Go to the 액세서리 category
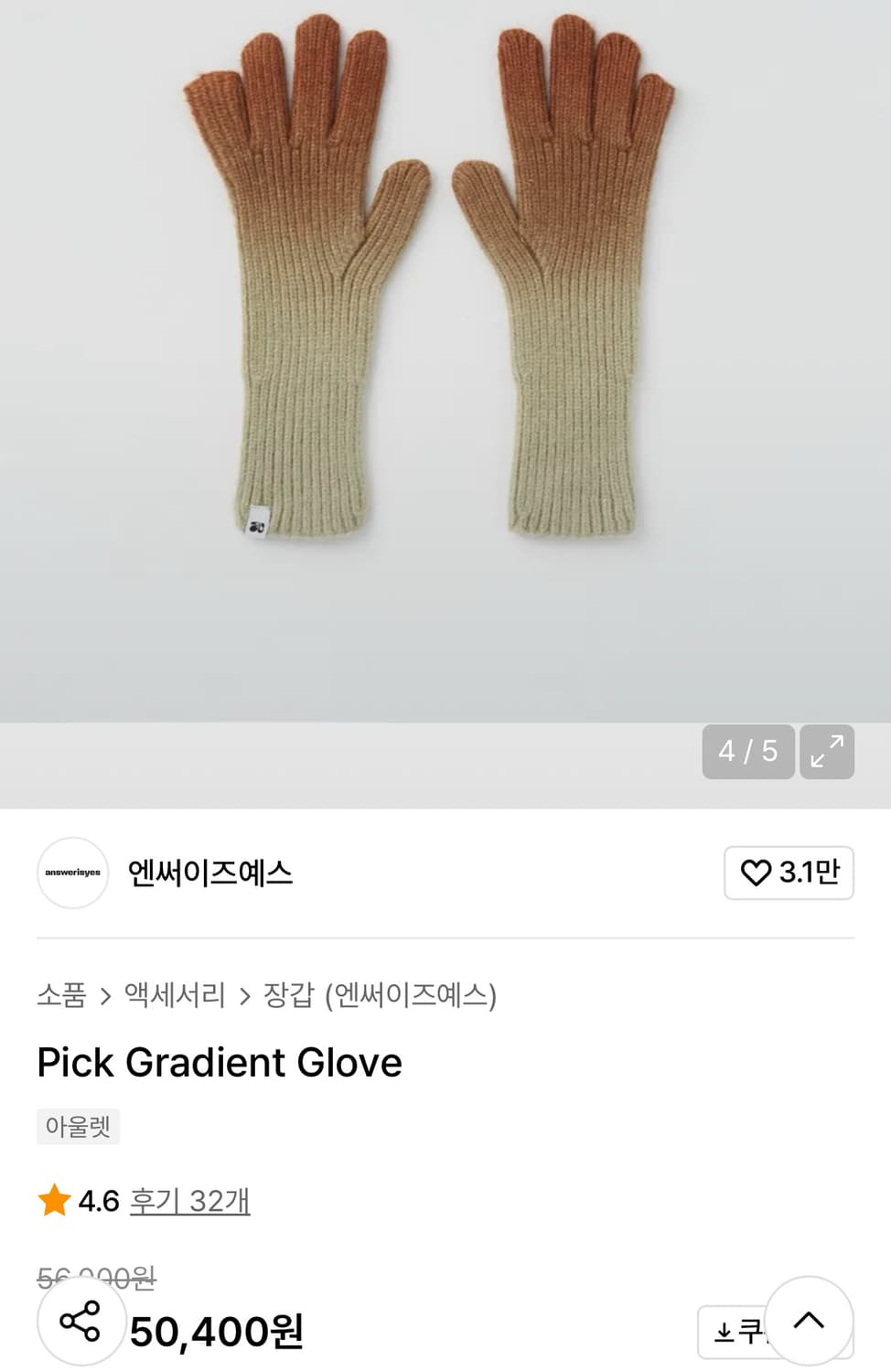 point(176,996)
